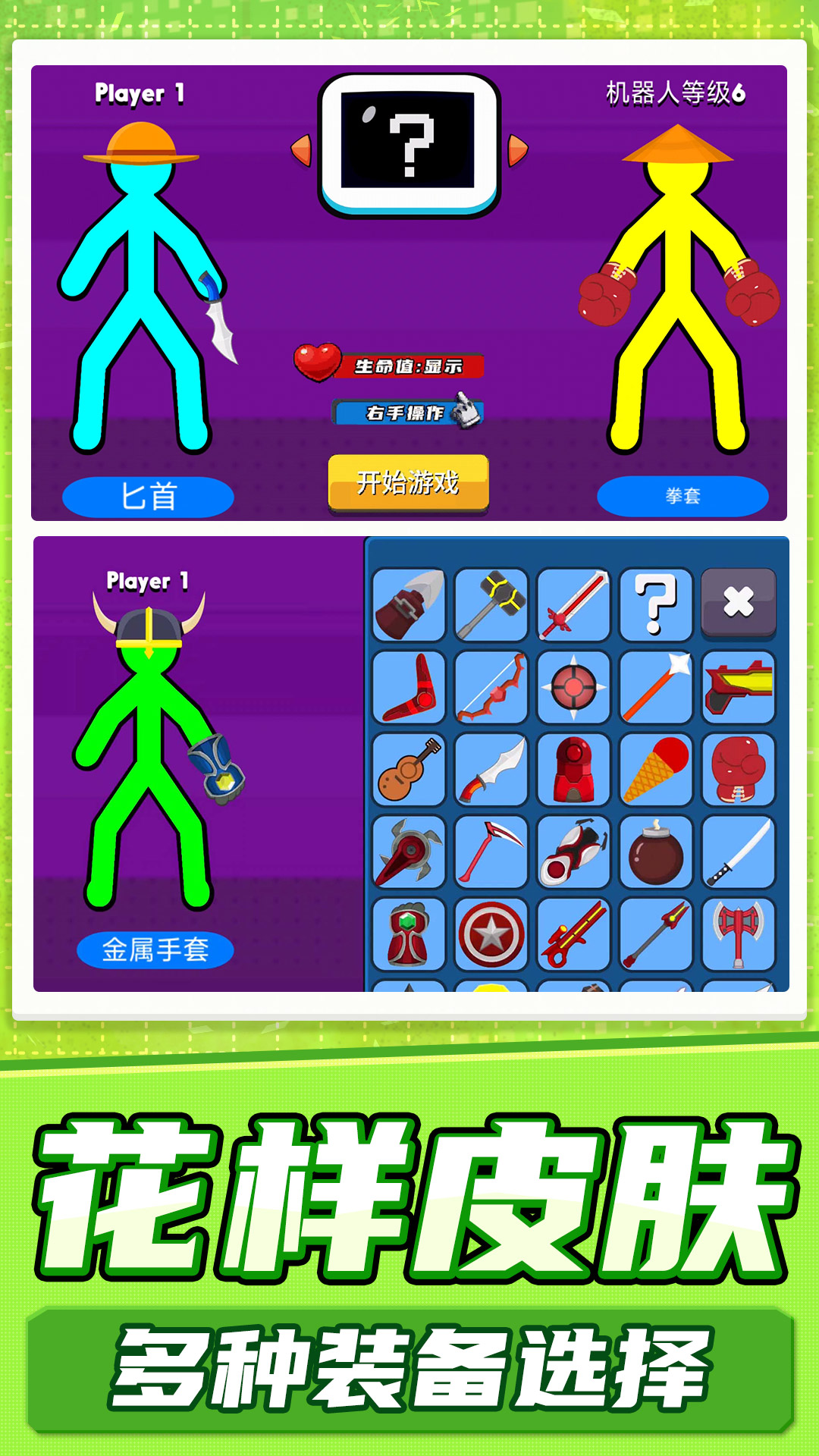Screen dimensions: 819x1456
Task: Pick the battle axe weapon
Action: 739,934
